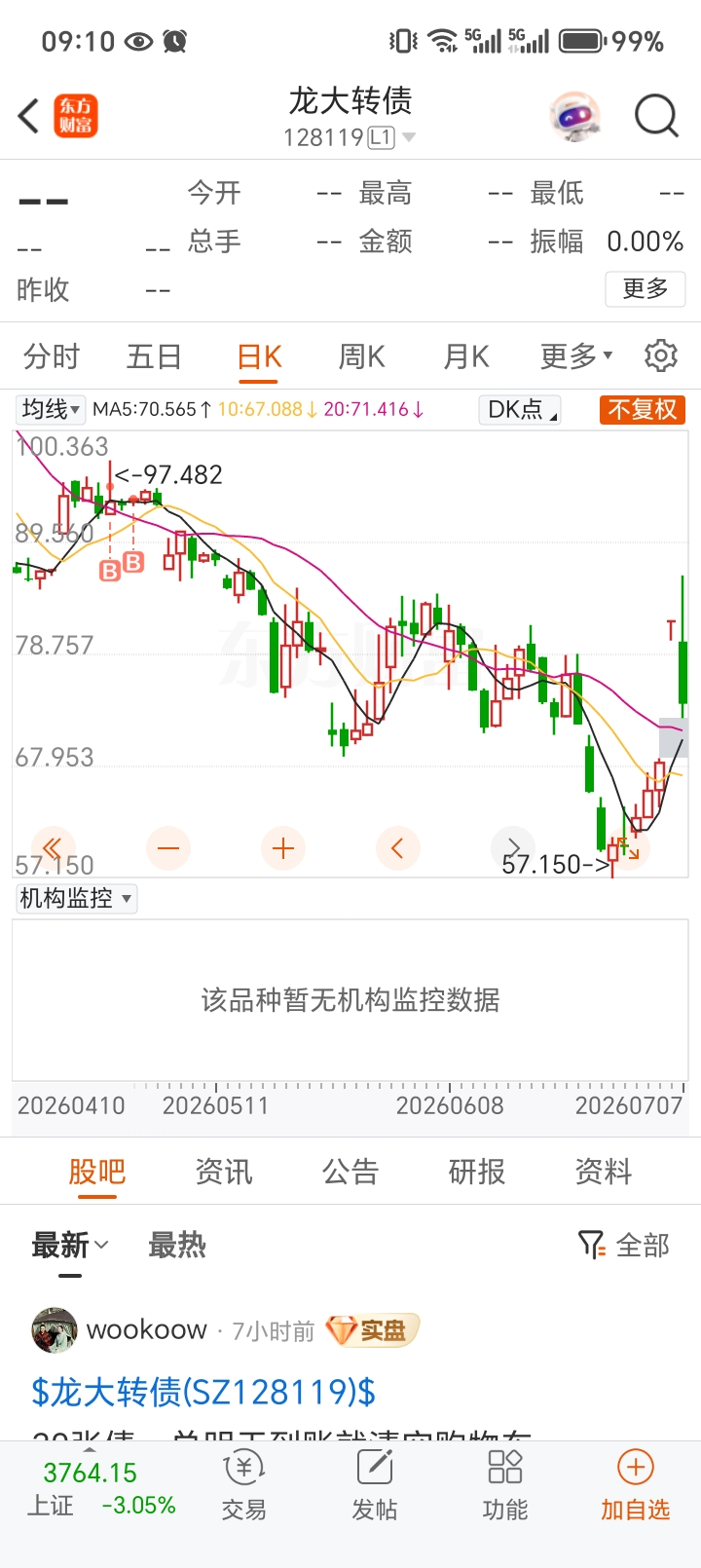Open the 交易 trade button
Viewport: 701px width, 1568px height.
click(x=243, y=1486)
